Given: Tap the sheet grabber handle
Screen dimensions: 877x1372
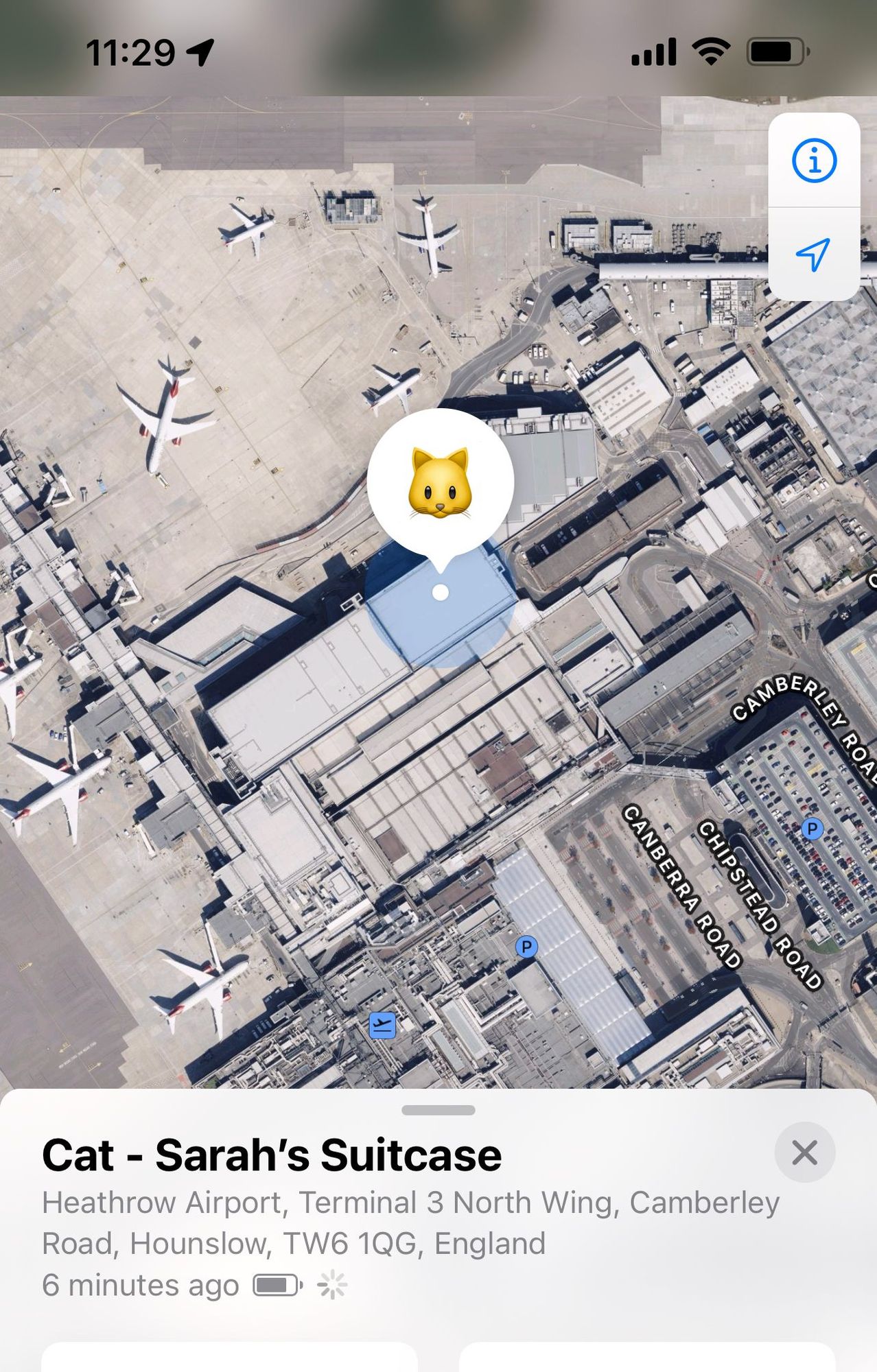Looking at the screenshot, I should pos(438,1110).
